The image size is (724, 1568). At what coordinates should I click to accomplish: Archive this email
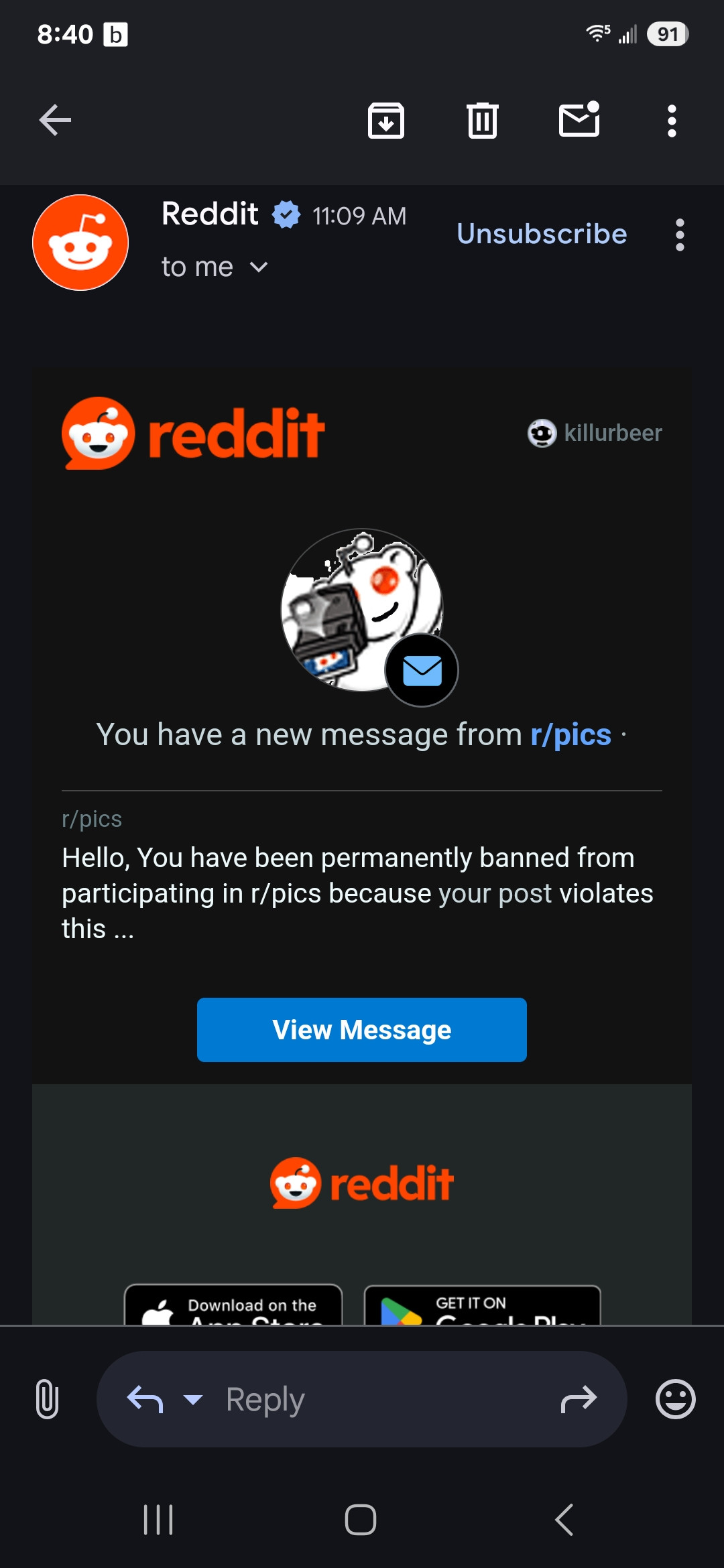(x=386, y=121)
